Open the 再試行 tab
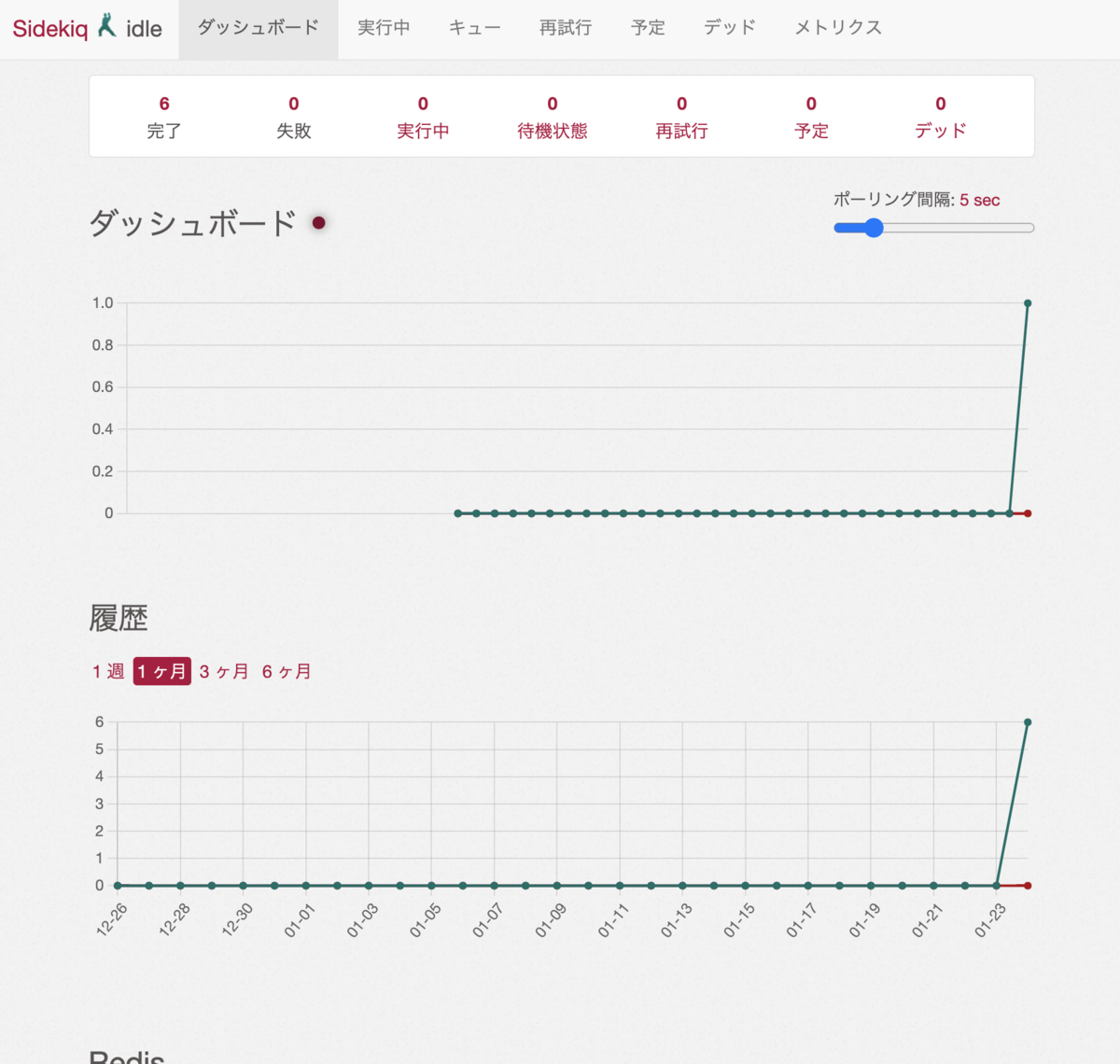 click(x=565, y=28)
